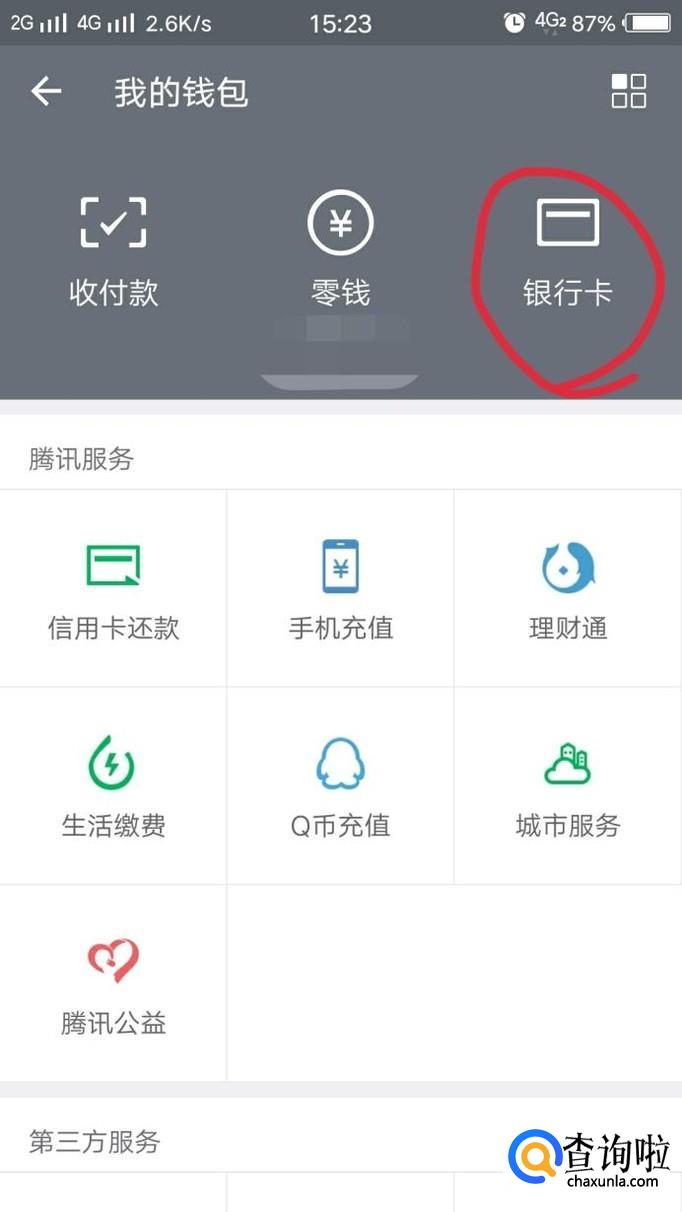The height and width of the screenshot is (1212, 682).
Task: Open 城市服务 city services
Action: click(x=567, y=786)
